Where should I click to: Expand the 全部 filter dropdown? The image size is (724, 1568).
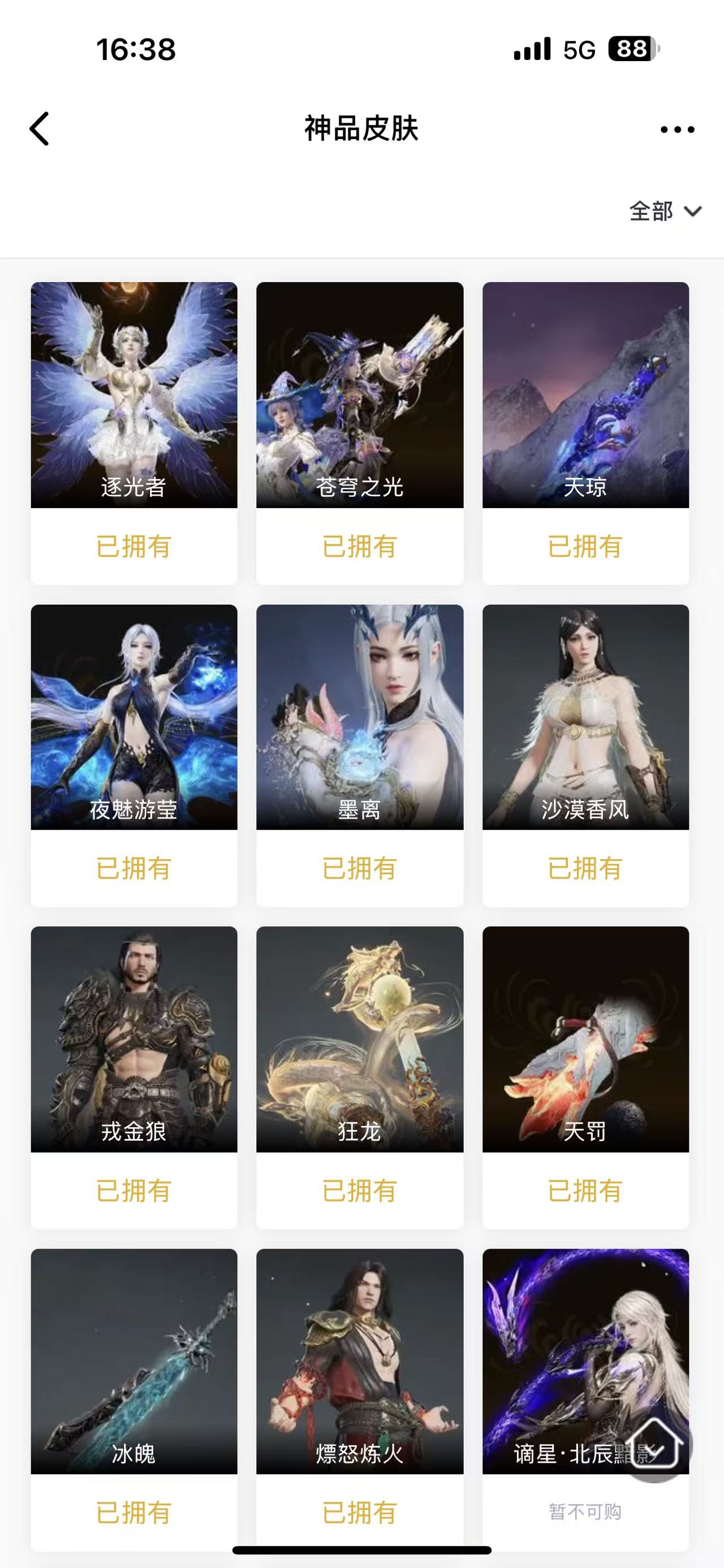pos(665,211)
